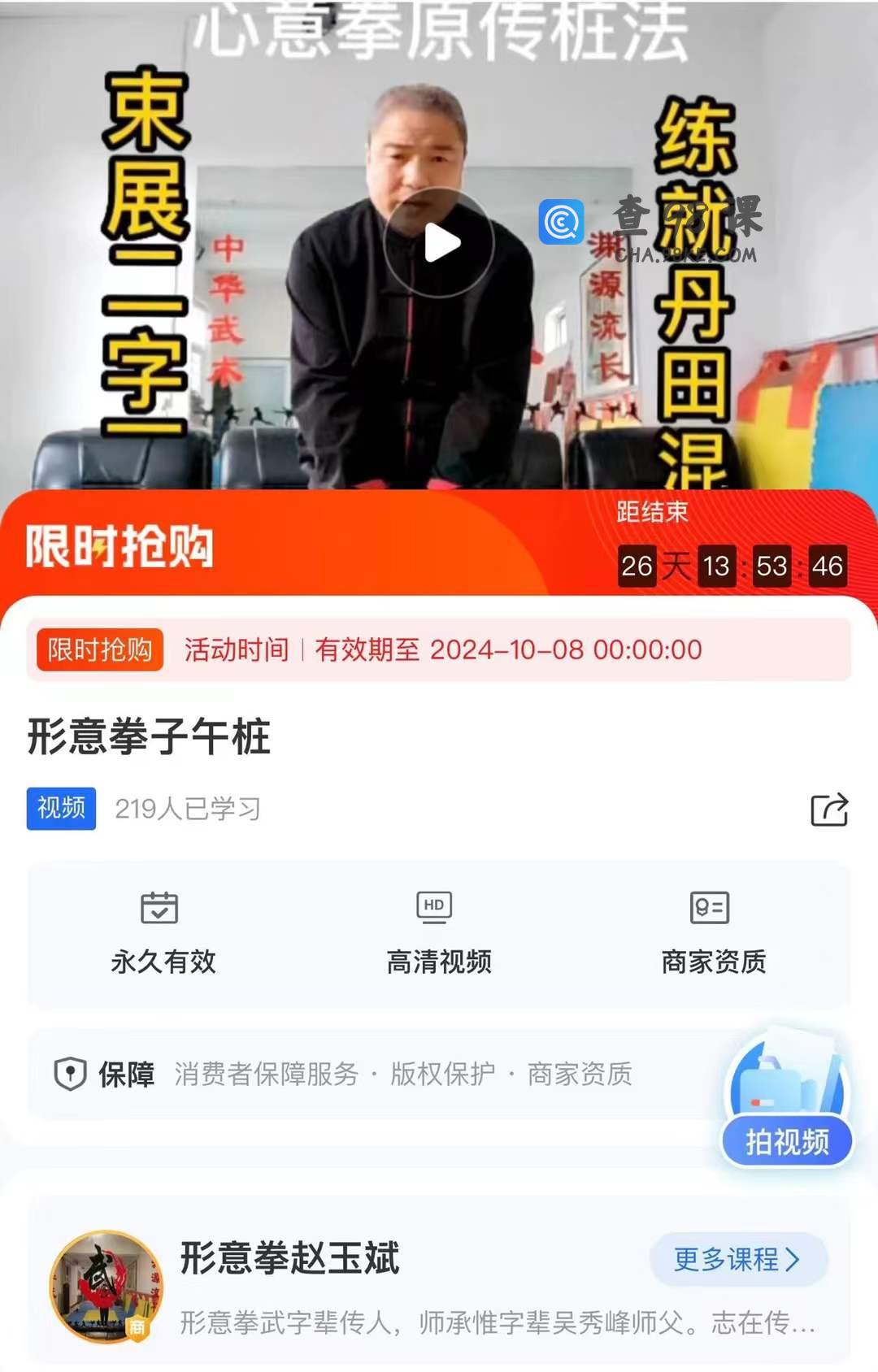
Task: View 更多课程 from this teacher
Action: (x=737, y=1259)
